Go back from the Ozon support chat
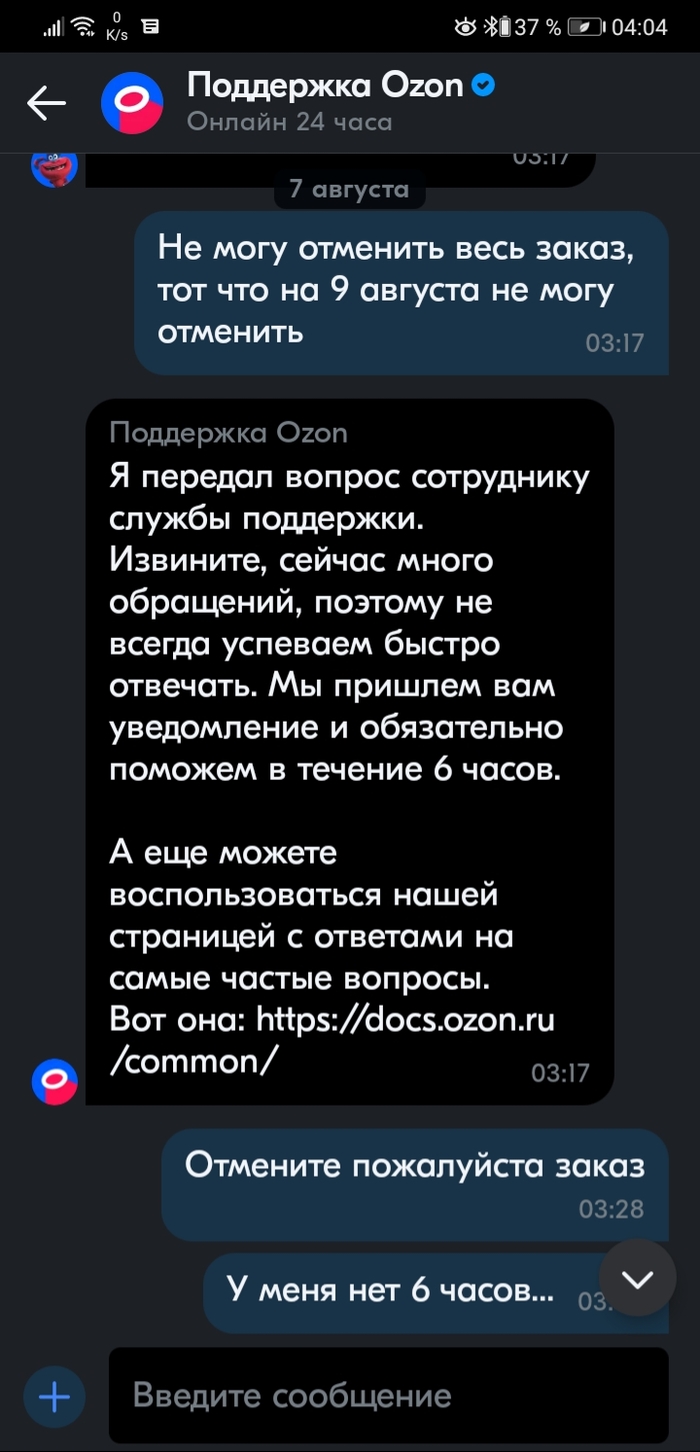This screenshot has height=1452, width=700. (x=46, y=103)
